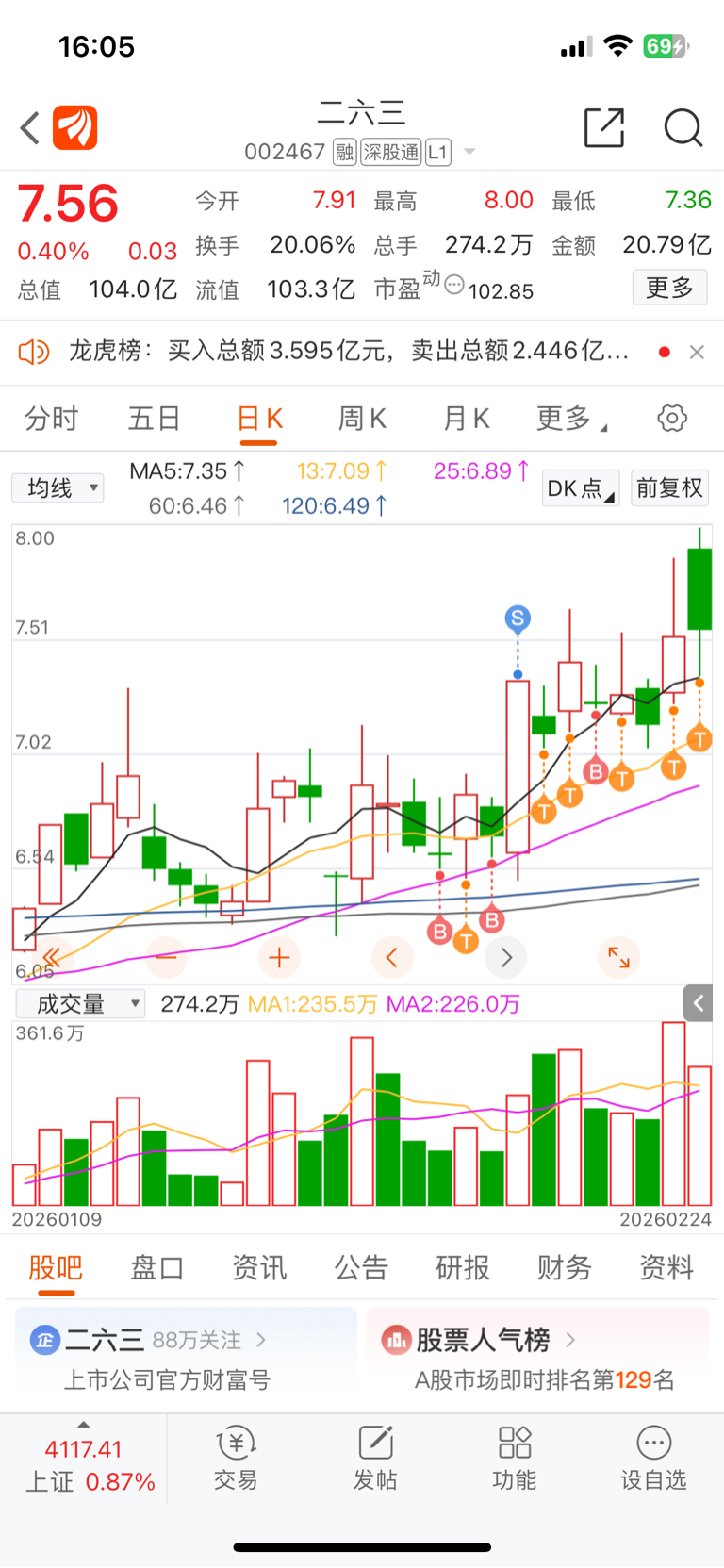Share this stock page
The height and width of the screenshot is (1568, 724).
click(x=604, y=128)
